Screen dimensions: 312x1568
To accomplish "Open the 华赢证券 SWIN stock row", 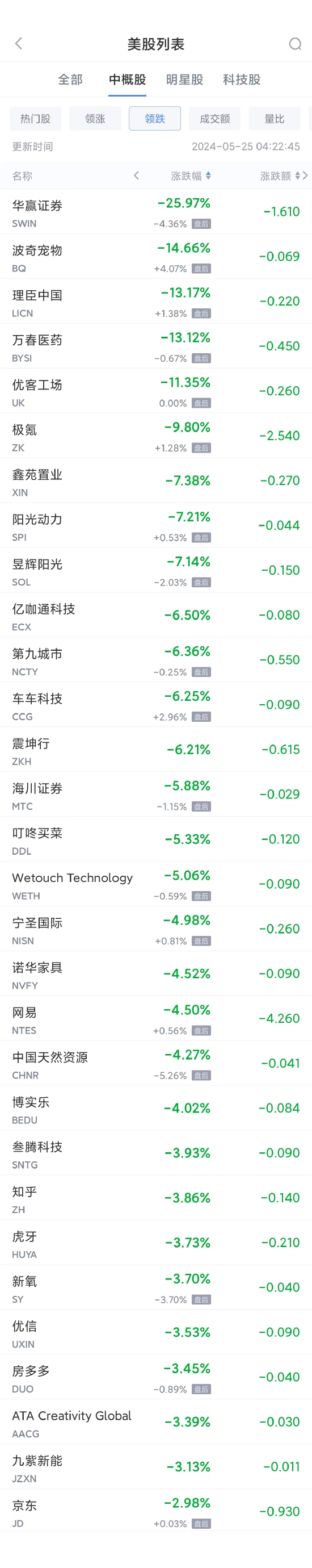I will [155, 212].
